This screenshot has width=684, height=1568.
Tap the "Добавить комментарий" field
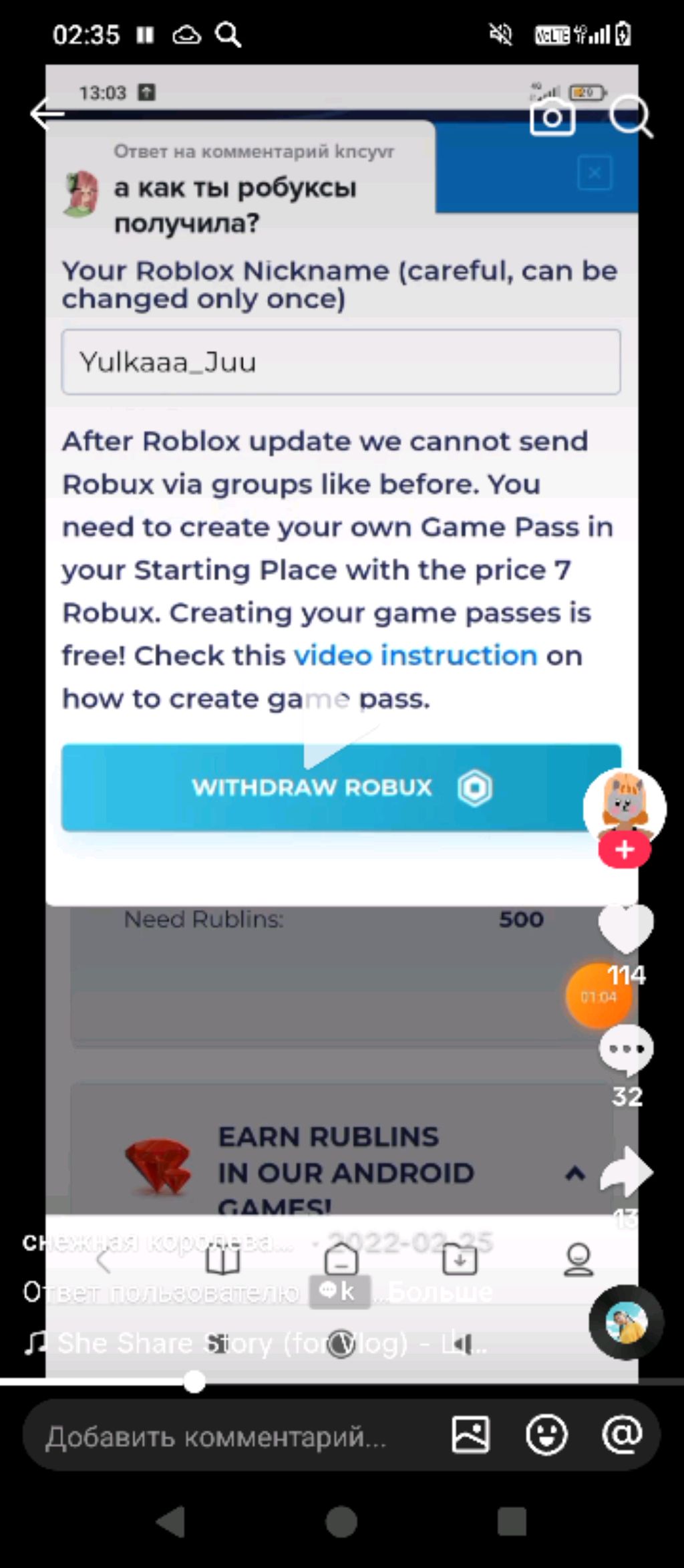pos(220,1436)
